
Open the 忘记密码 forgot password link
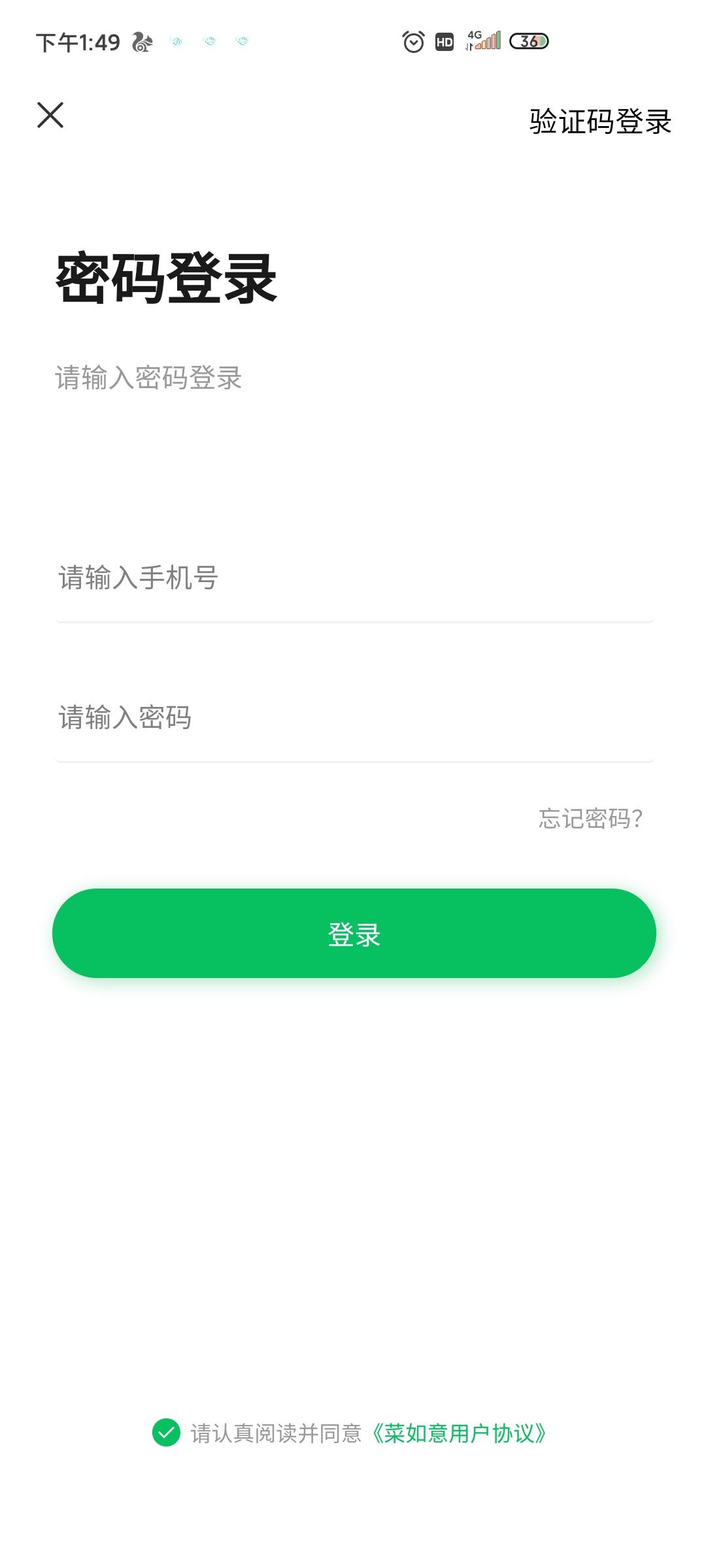pos(590,819)
